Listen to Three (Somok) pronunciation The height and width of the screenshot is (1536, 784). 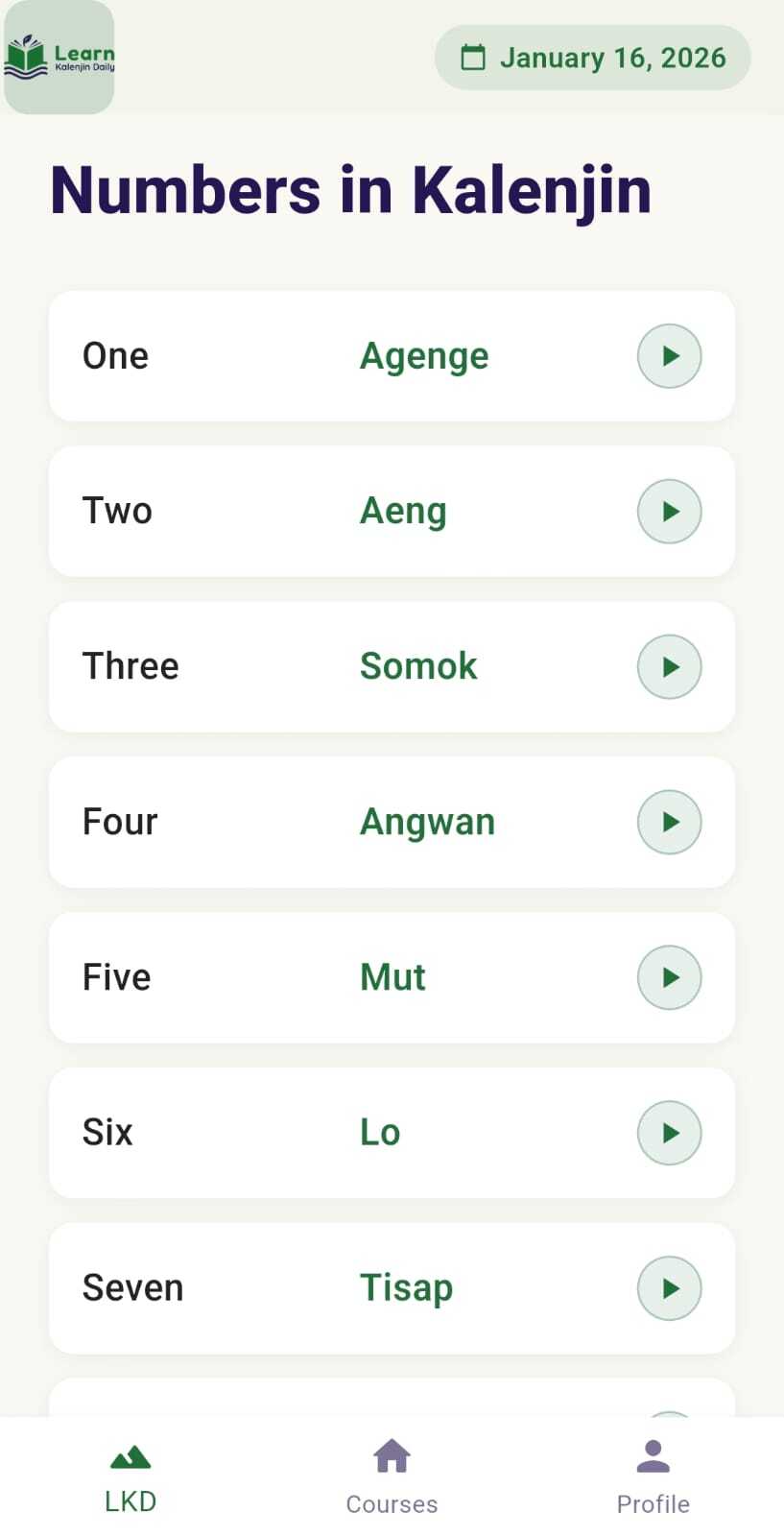669,667
